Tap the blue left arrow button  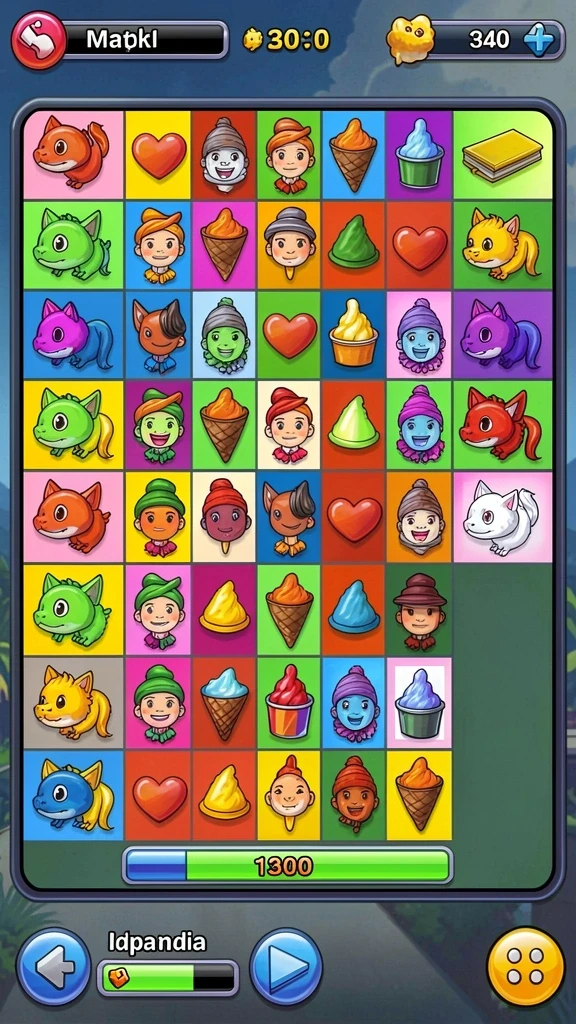click(54, 966)
